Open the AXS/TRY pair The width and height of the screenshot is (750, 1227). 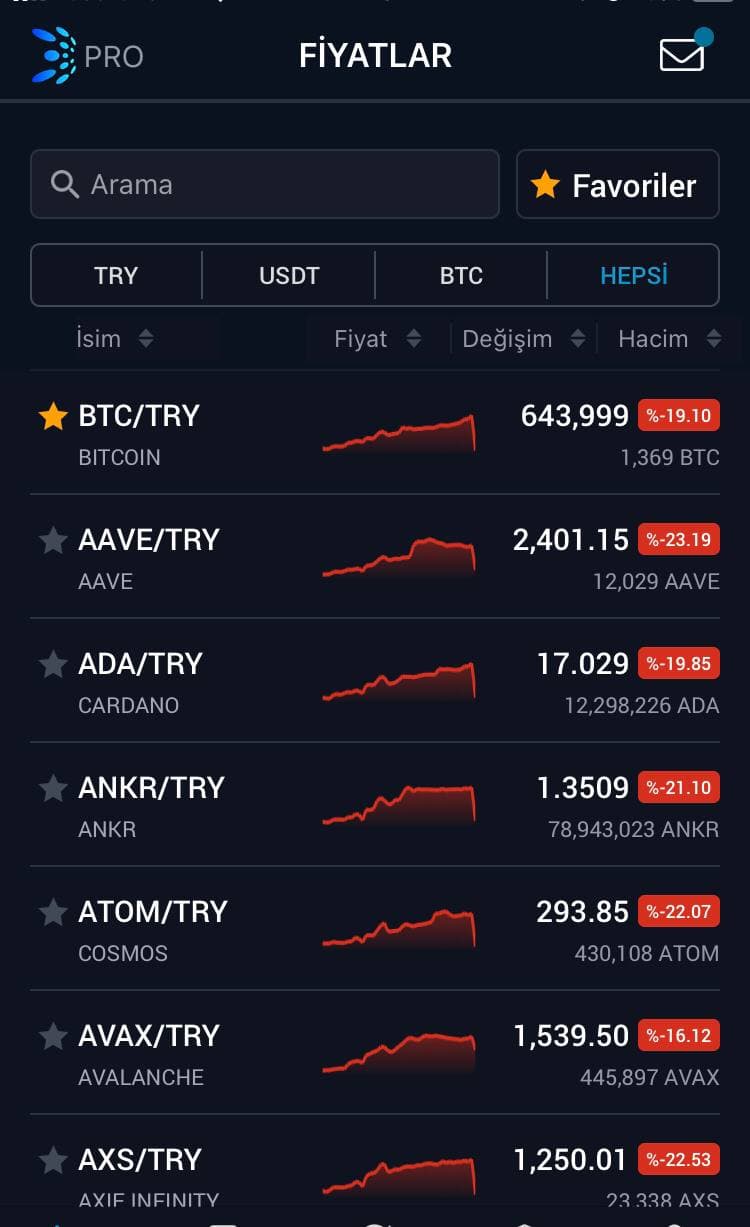[375, 1170]
